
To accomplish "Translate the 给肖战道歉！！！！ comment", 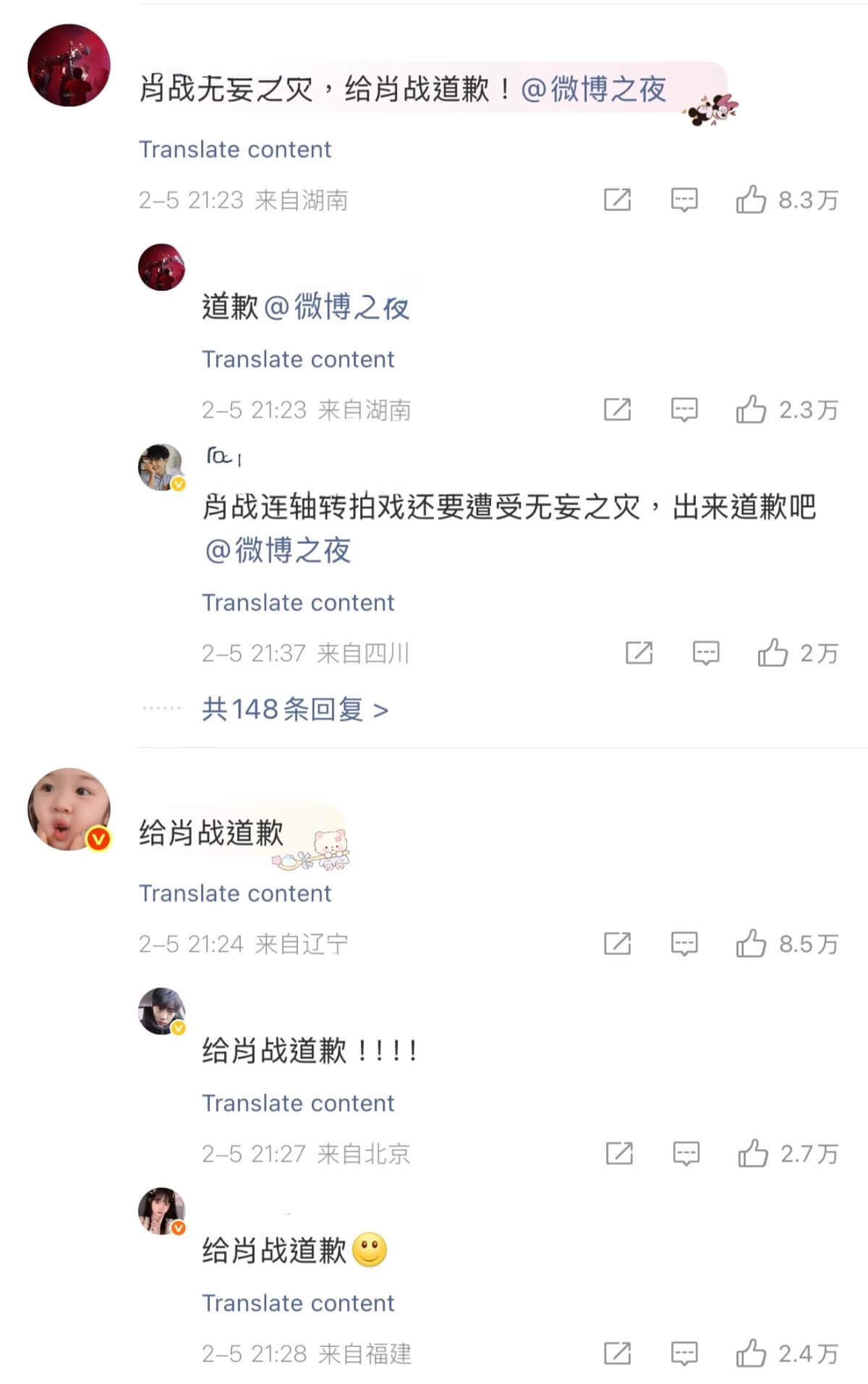I will [298, 1103].
